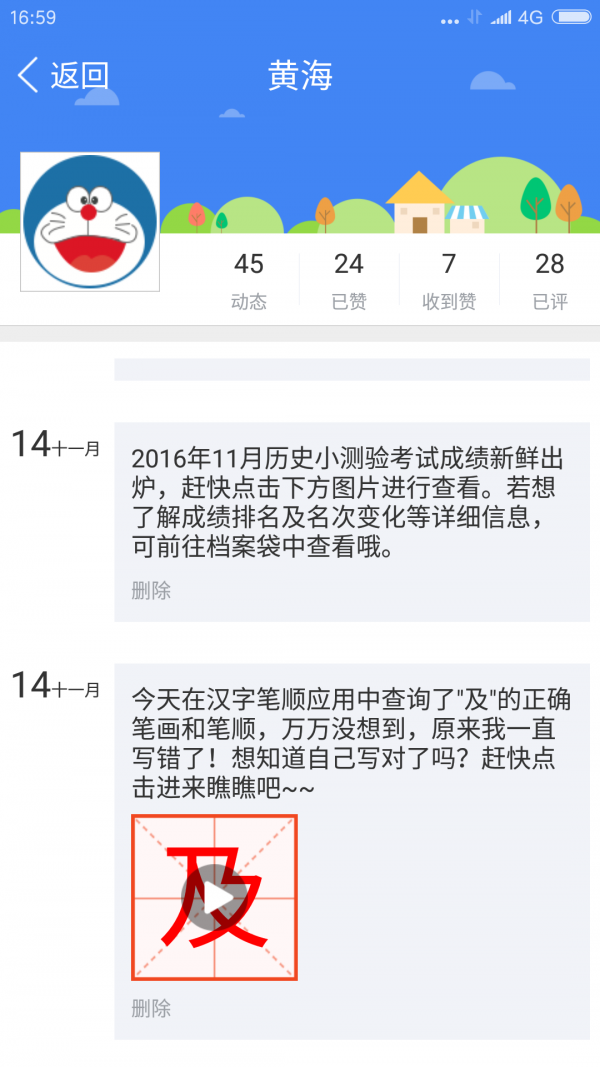This screenshot has height=1067, width=600.
Task: Open the Doraemon profile avatar
Action: 90,222
